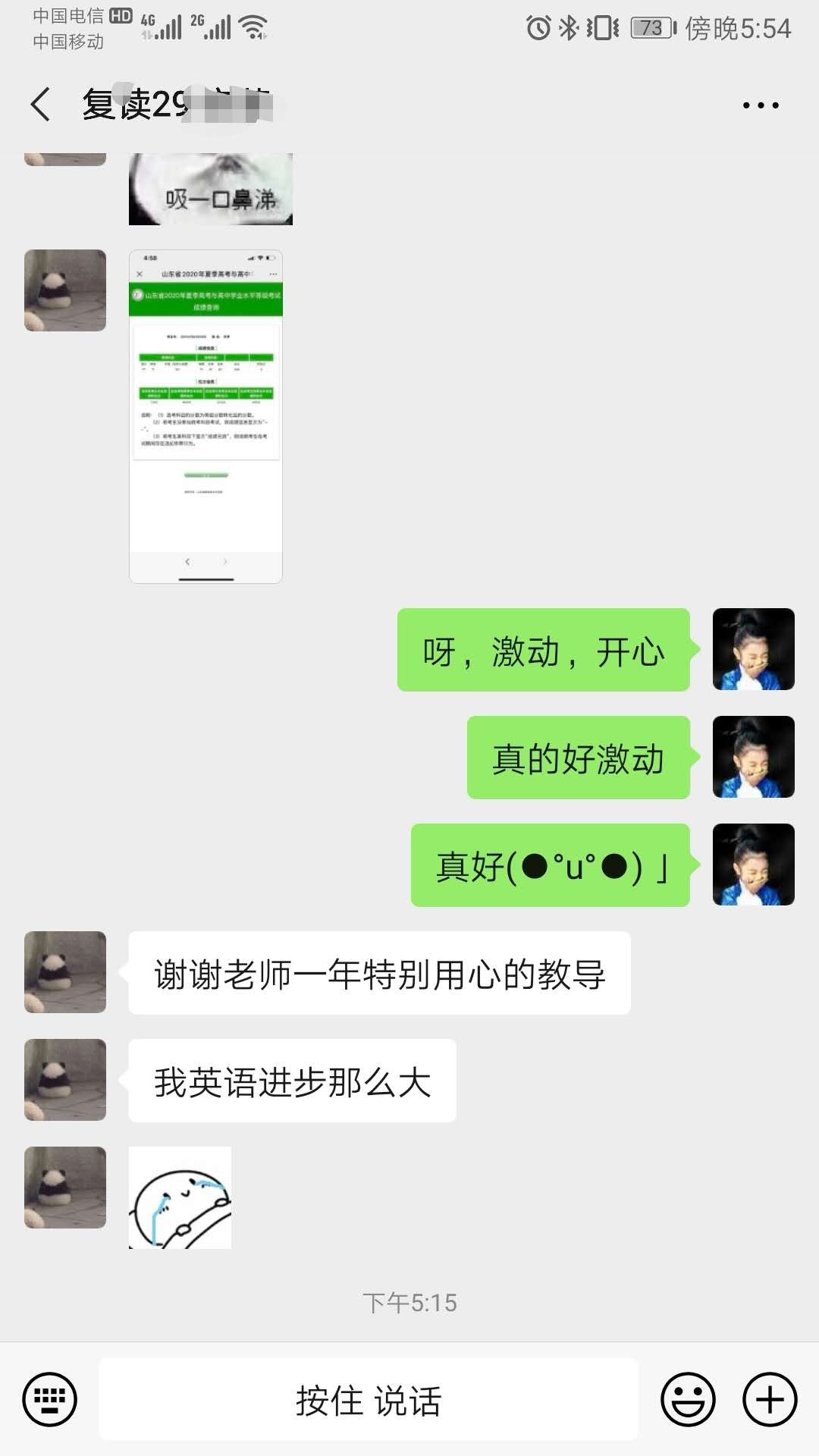Go back to the chat list
The height and width of the screenshot is (1456, 819).
tap(41, 105)
